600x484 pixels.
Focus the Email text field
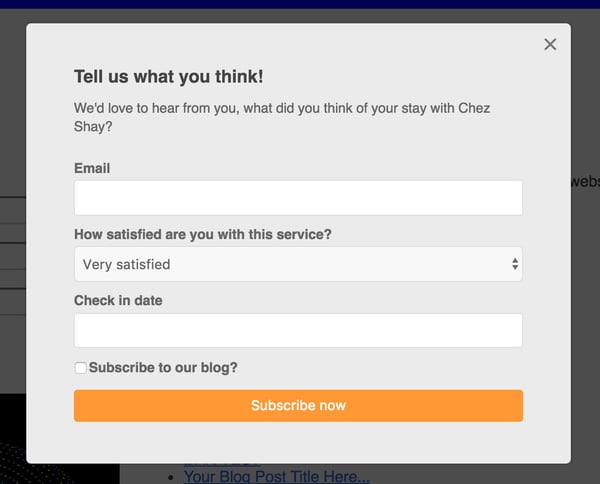[x=298, y=198]
